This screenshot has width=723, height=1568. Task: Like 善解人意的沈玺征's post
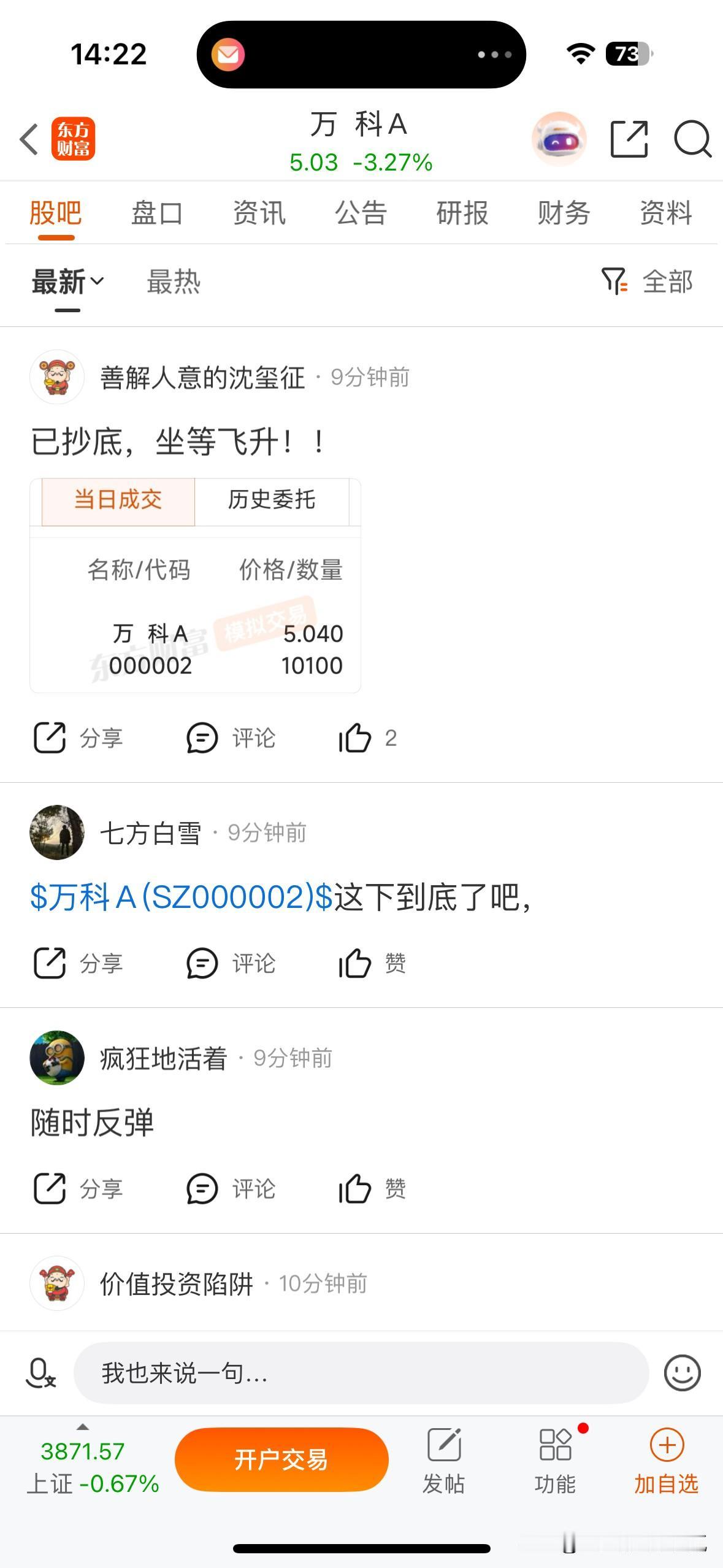click(x=356, y=739)
